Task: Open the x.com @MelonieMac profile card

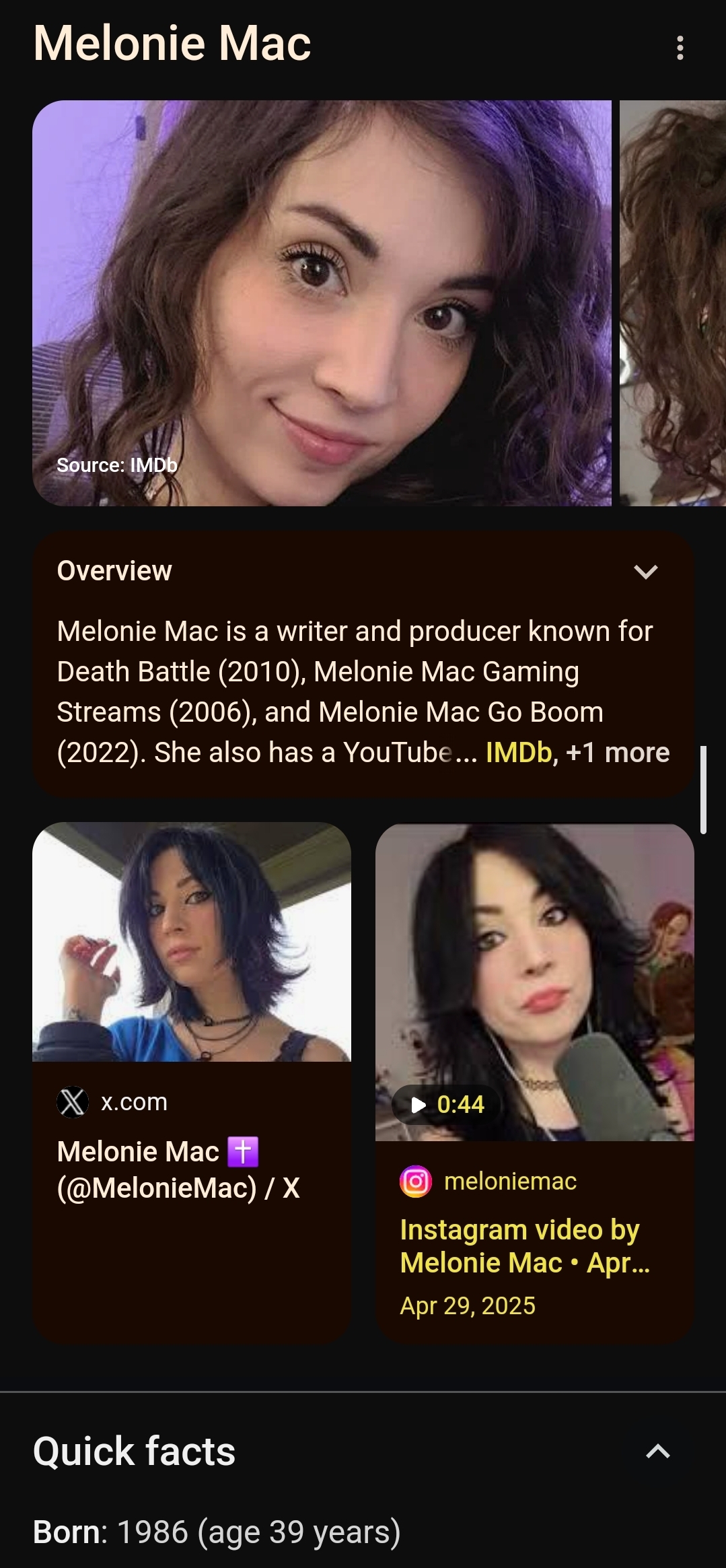Action: coord(192,1083)
